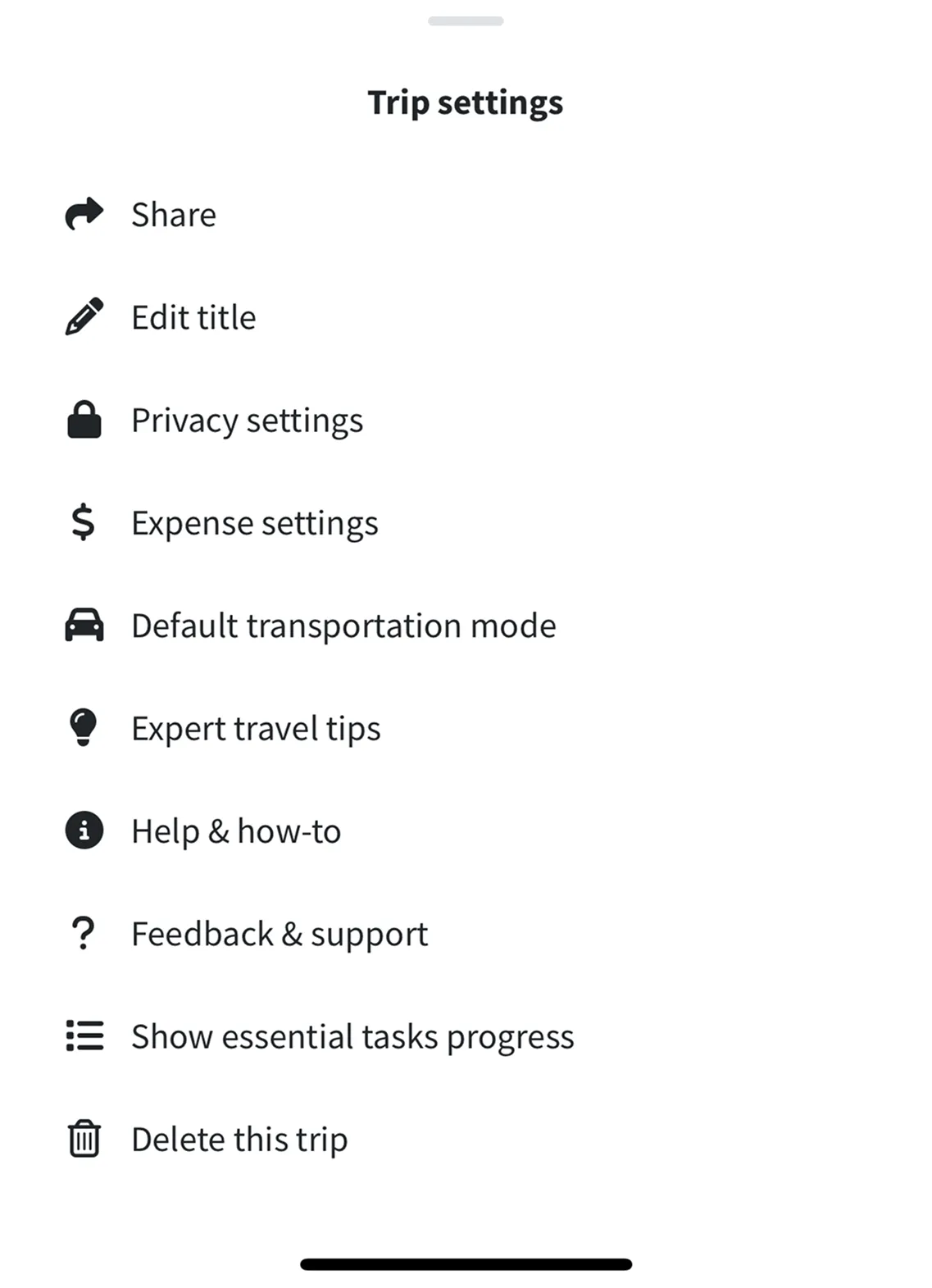Viewport: 932px width, 1288px height.
Task: Tap Delete this trip
Action: (x=239, y=1140)
